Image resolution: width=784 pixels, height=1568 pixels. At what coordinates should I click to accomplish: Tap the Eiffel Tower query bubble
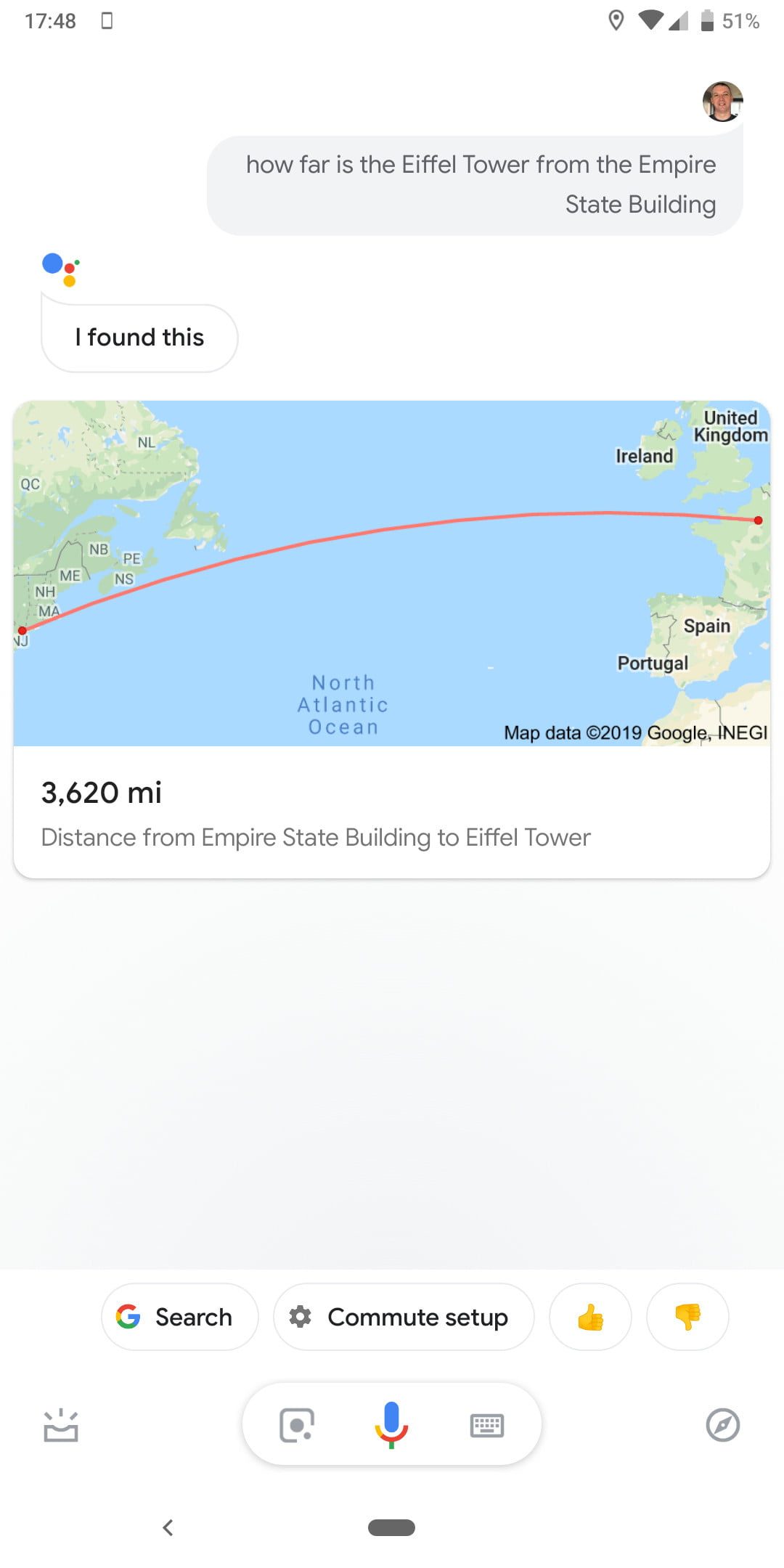pyautogui.click(x=475, y=185)
